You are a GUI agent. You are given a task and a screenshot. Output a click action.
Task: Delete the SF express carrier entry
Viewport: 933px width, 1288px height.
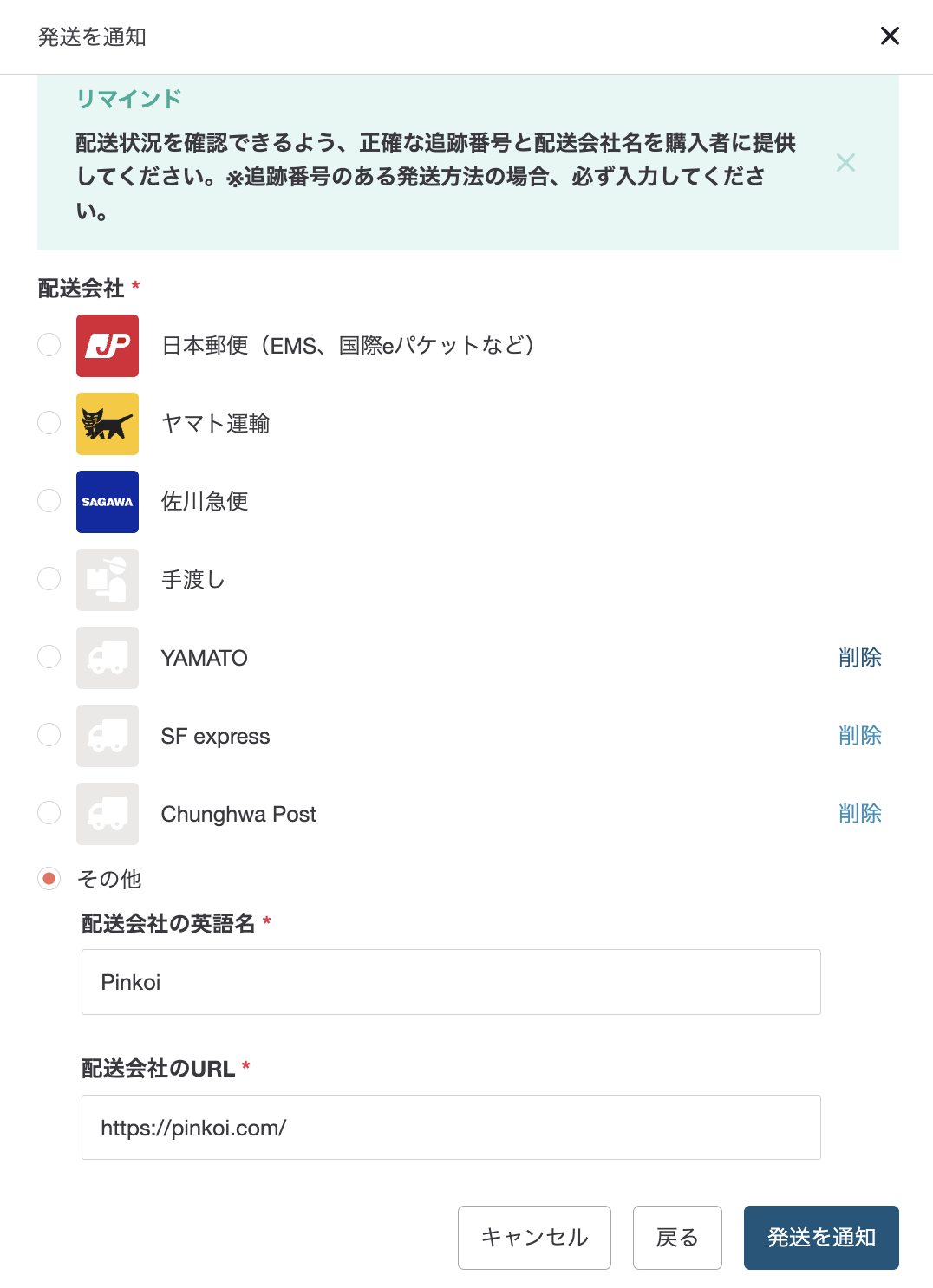coord(859,736)
